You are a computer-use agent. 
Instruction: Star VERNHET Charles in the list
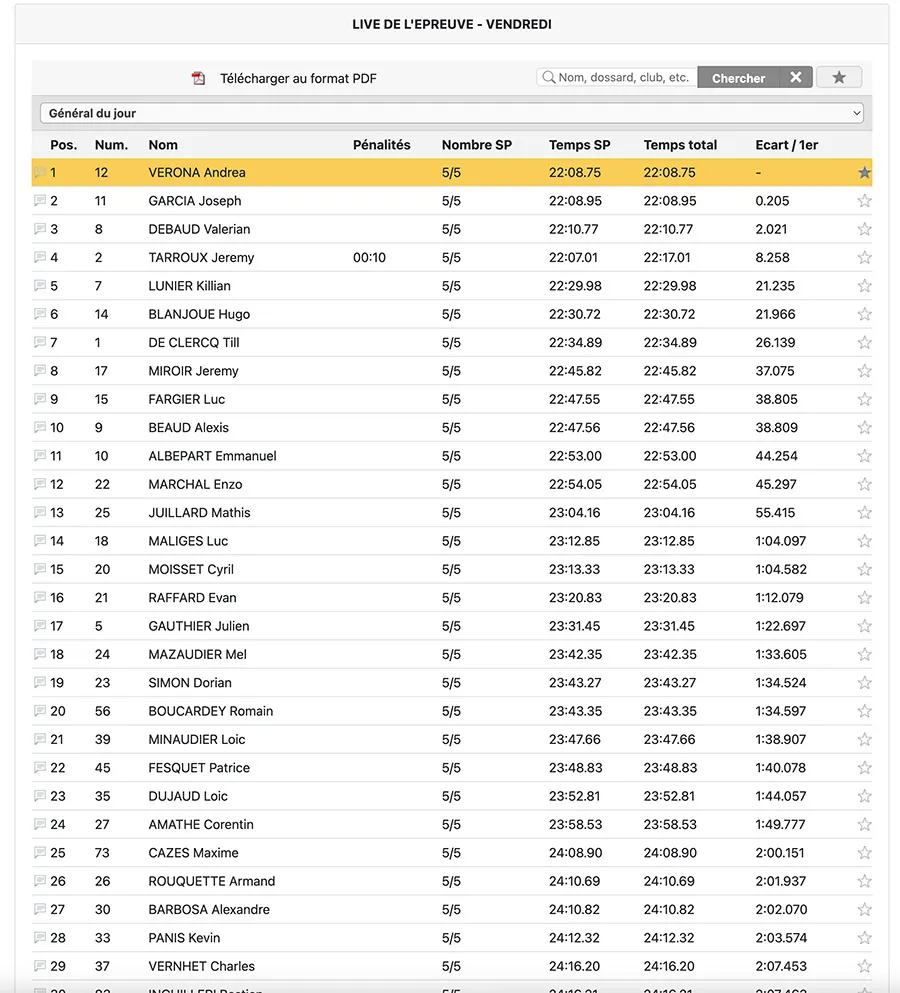tap(864, 966)
